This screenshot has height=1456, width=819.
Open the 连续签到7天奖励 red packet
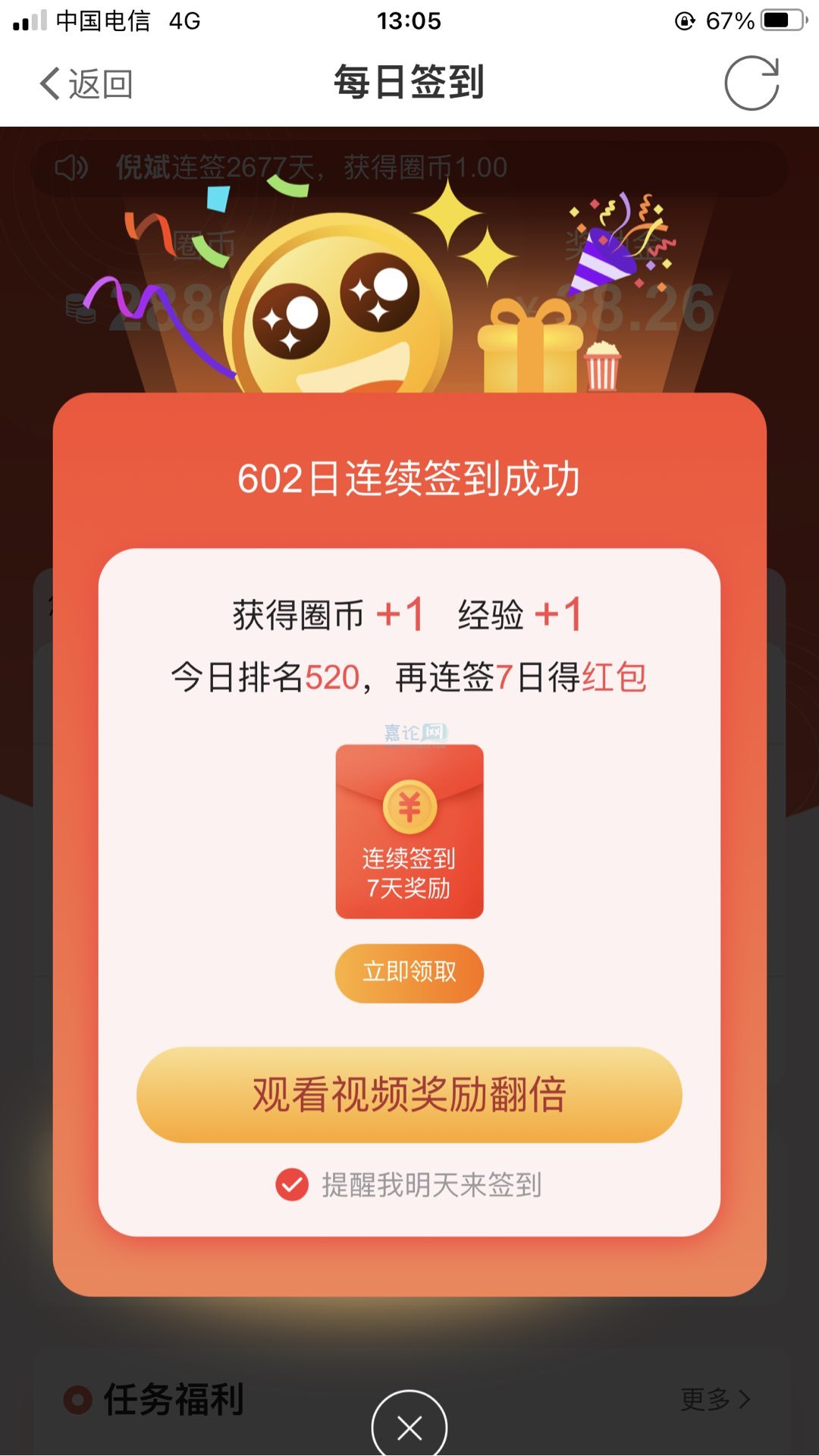click(x=409, y=831)
